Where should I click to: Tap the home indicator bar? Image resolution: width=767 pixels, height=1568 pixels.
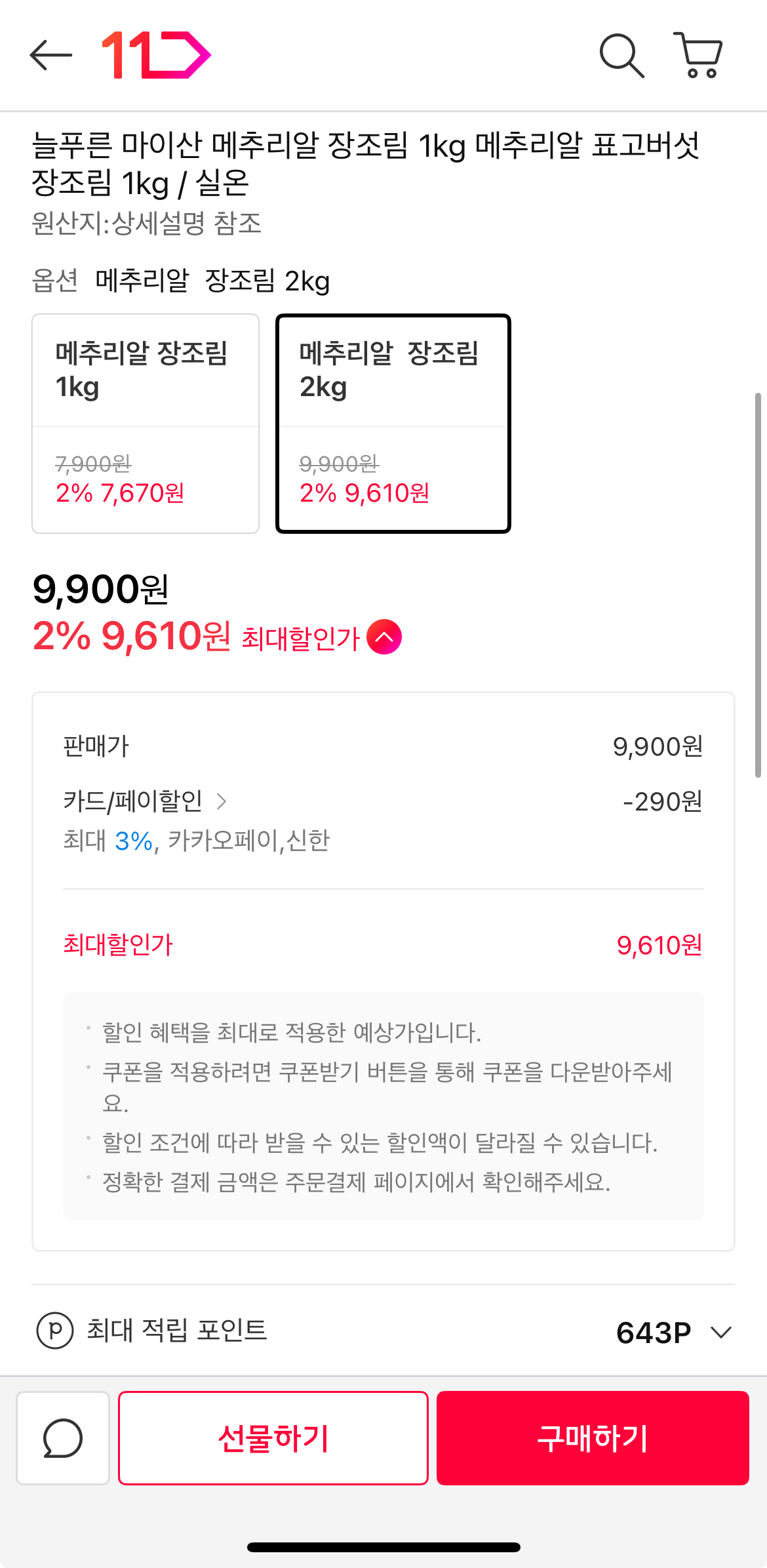(383, 1547)
